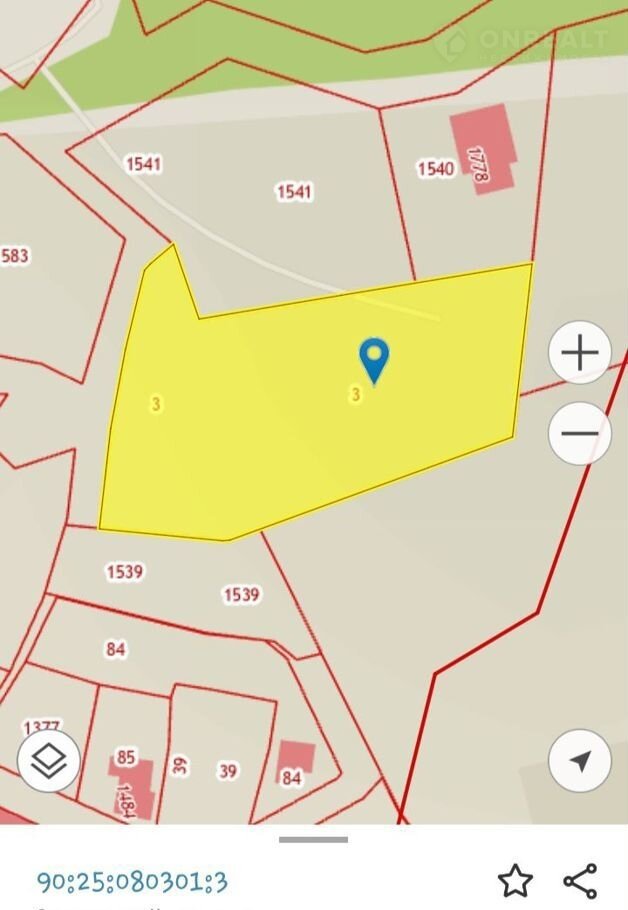This screenshot has height=910, width=628.
Task: Expand the bottom sheet handle
Action: pos(313,839)
